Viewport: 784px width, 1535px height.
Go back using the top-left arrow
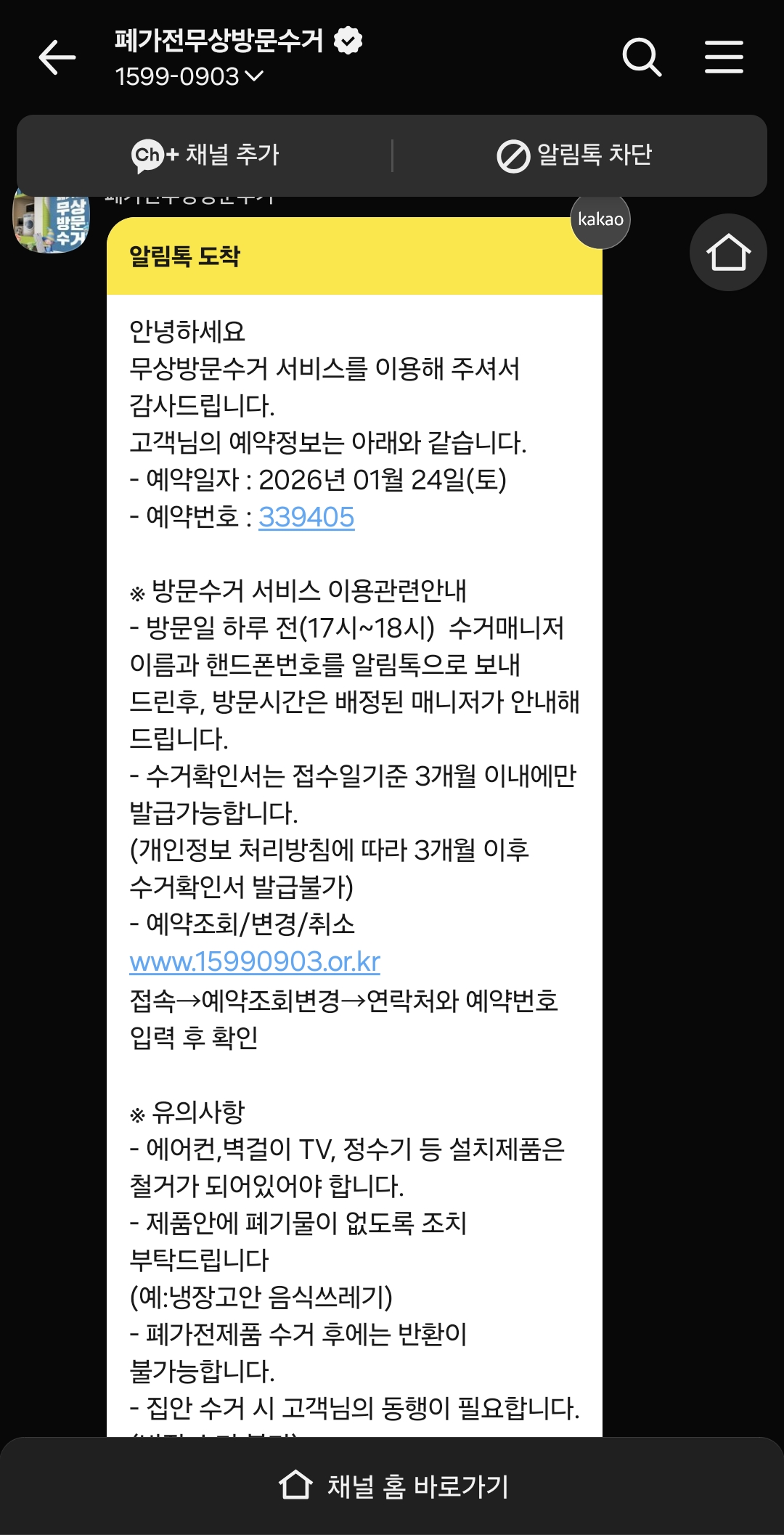tap(57, 57)
